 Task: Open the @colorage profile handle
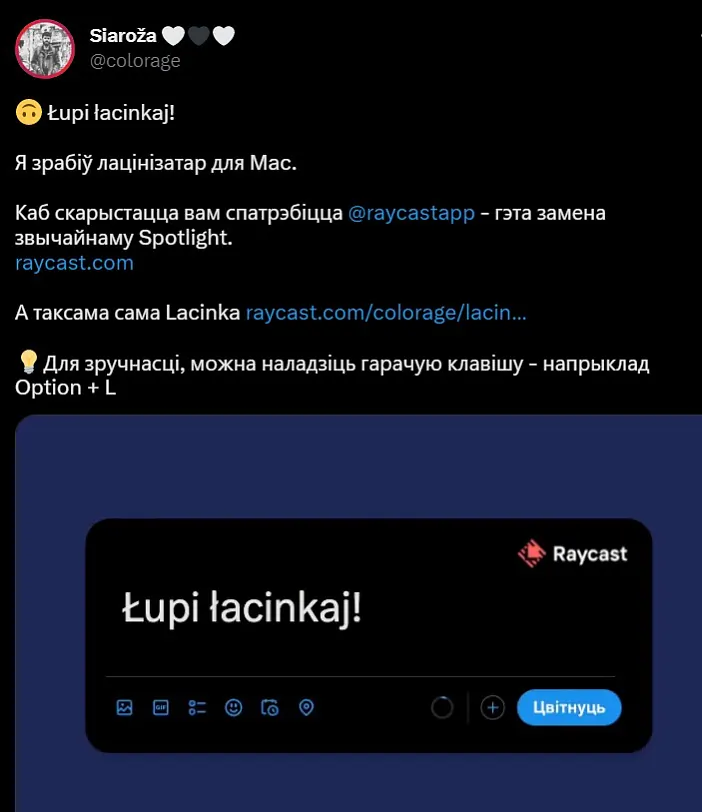click(x=135, y=61)
